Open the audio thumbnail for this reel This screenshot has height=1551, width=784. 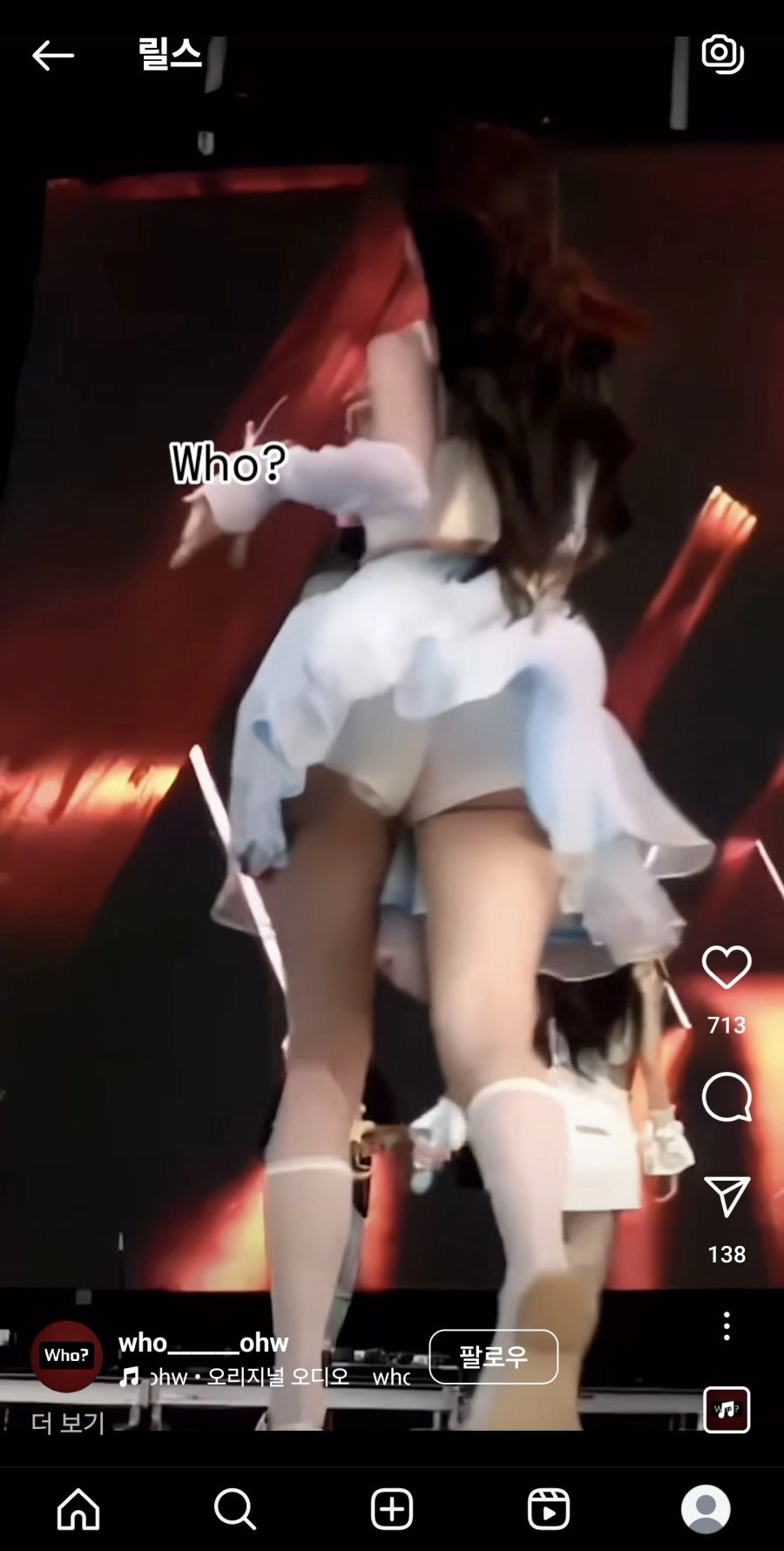point(727,1409)
